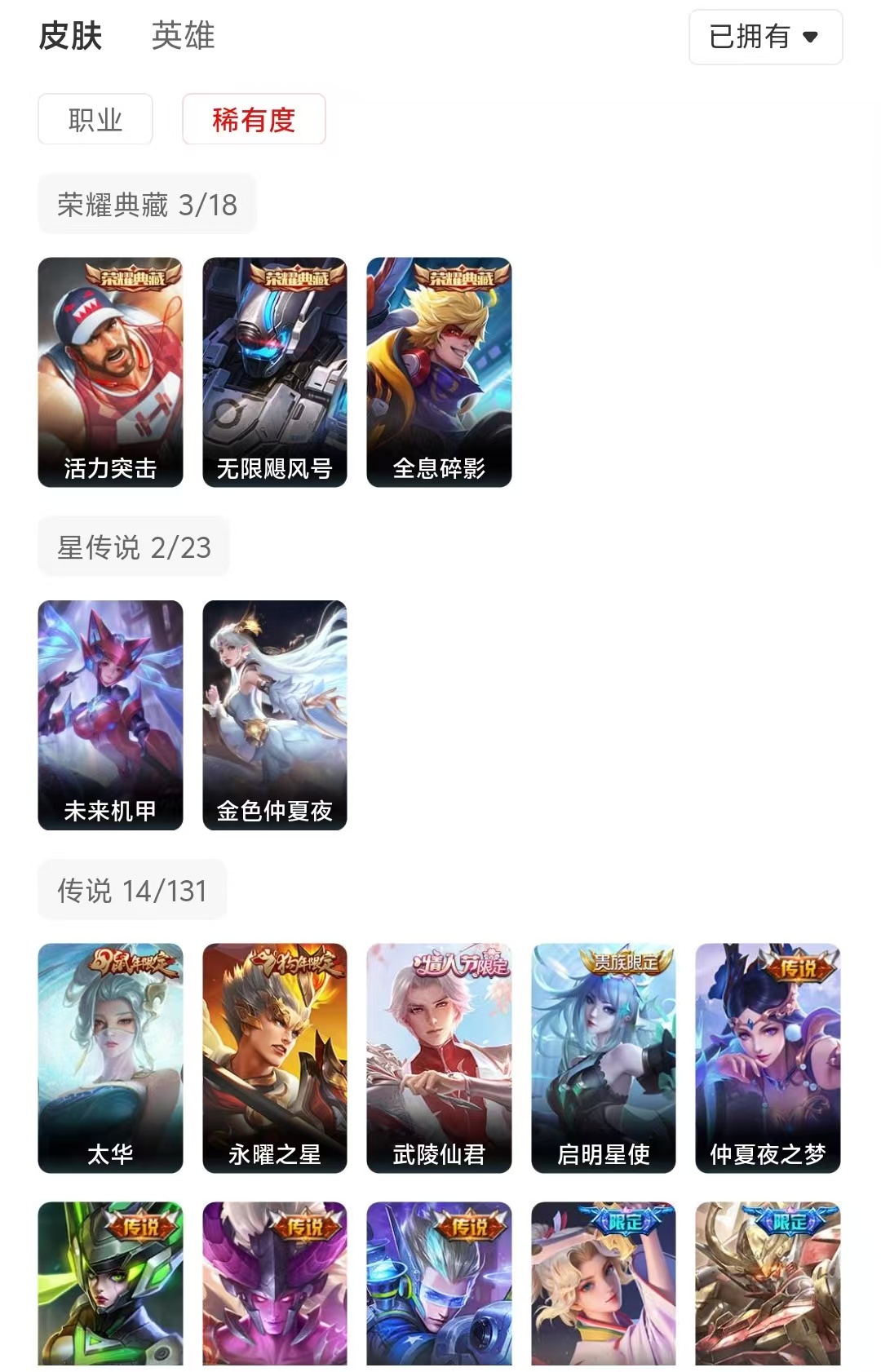Tap the 仲夏夜之梦 skin card
Image resolution: width=881 pixels, height=1372 pixels.
pos(768,1058)
